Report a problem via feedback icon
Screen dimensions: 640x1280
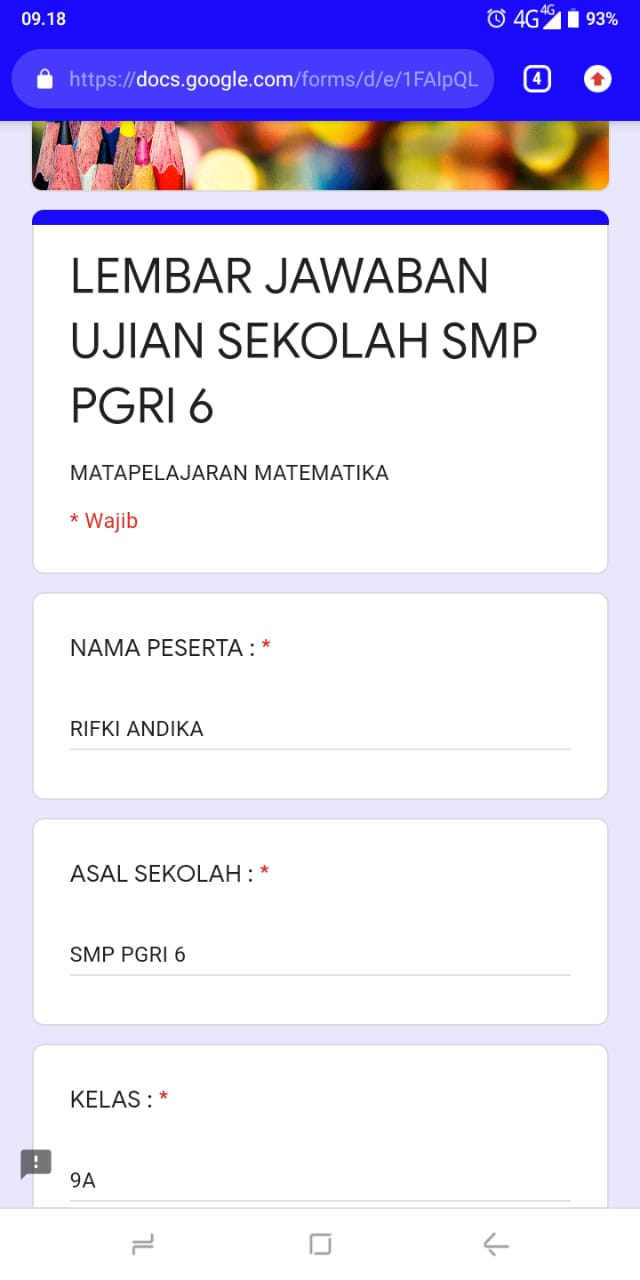(x=36, y=1163)
